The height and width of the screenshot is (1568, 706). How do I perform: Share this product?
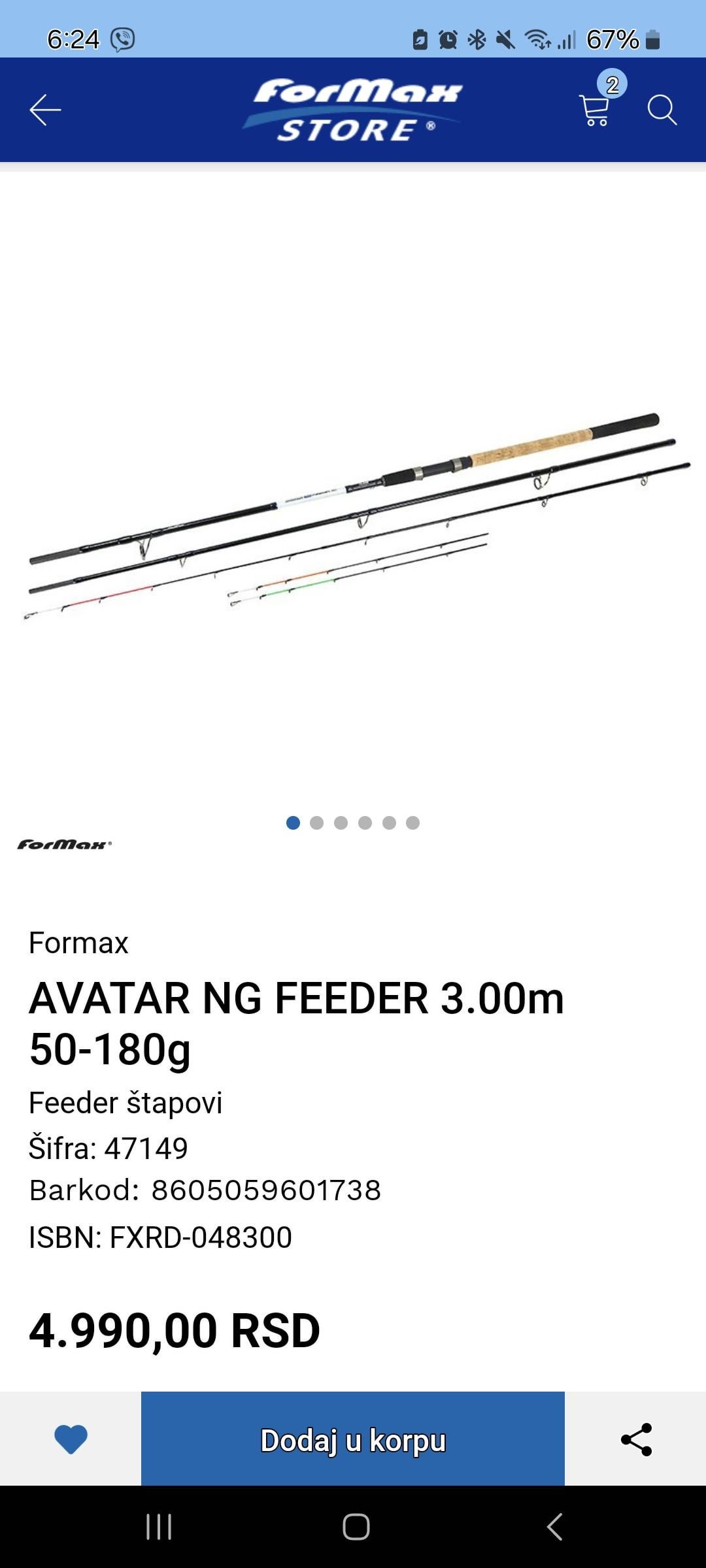(x=636, y=1440)
